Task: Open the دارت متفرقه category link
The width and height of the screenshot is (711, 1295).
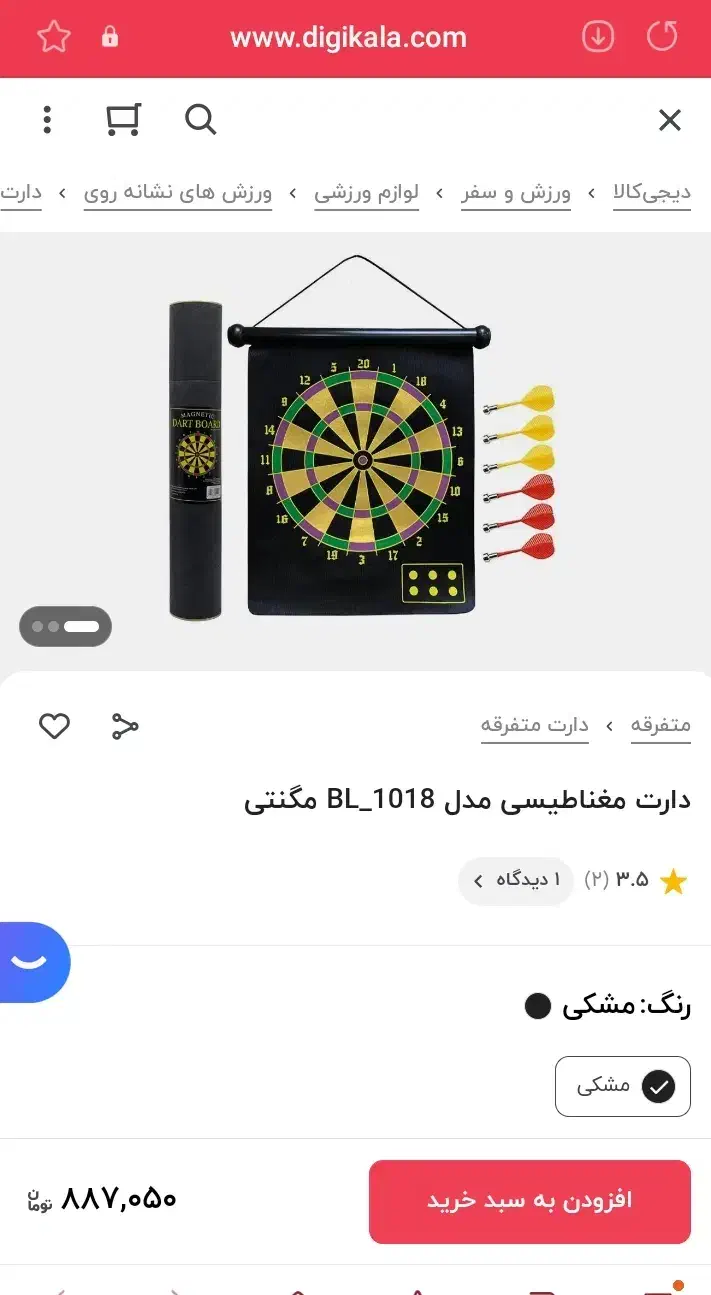Action: (x=534, y=725)
